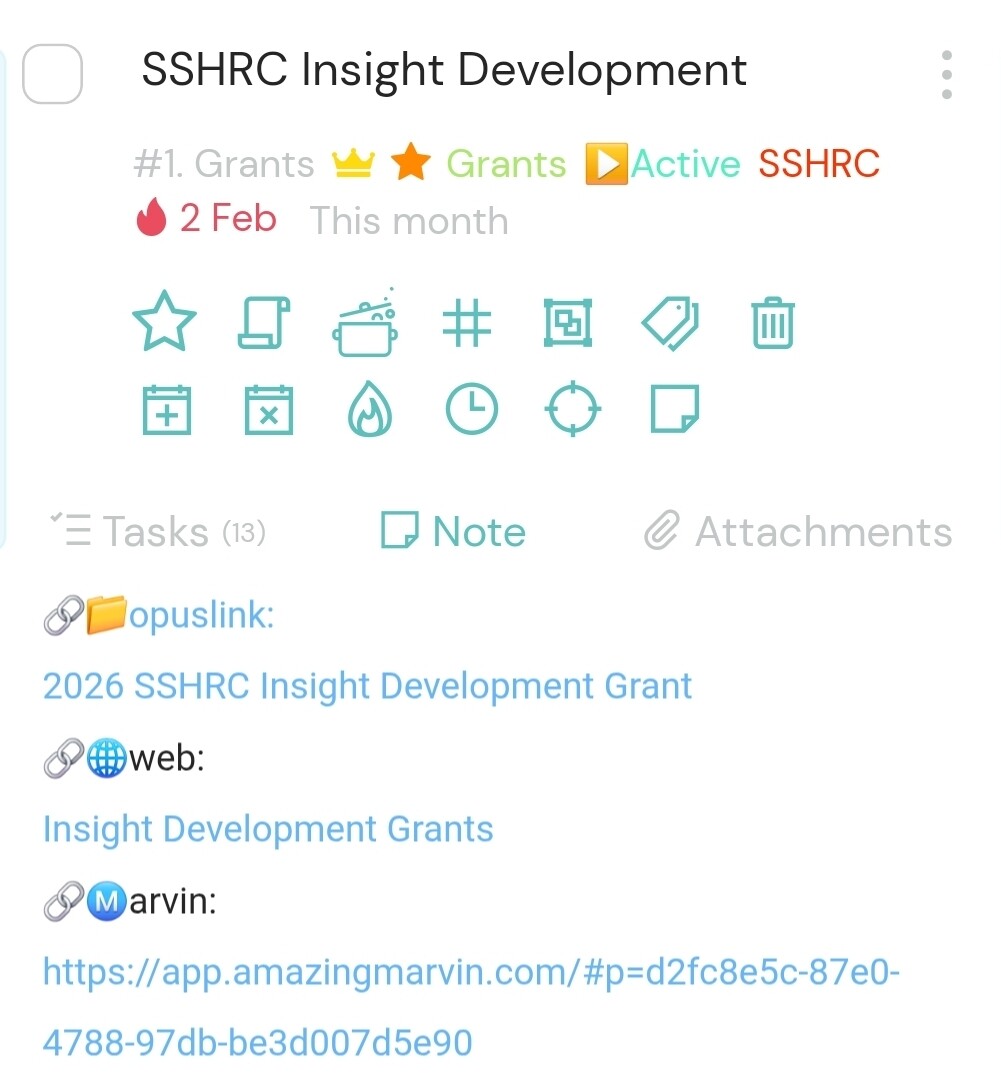Switch to the Attachments tab
The width and height of the screenshot is (1001, 1090).
coord(798,532)
